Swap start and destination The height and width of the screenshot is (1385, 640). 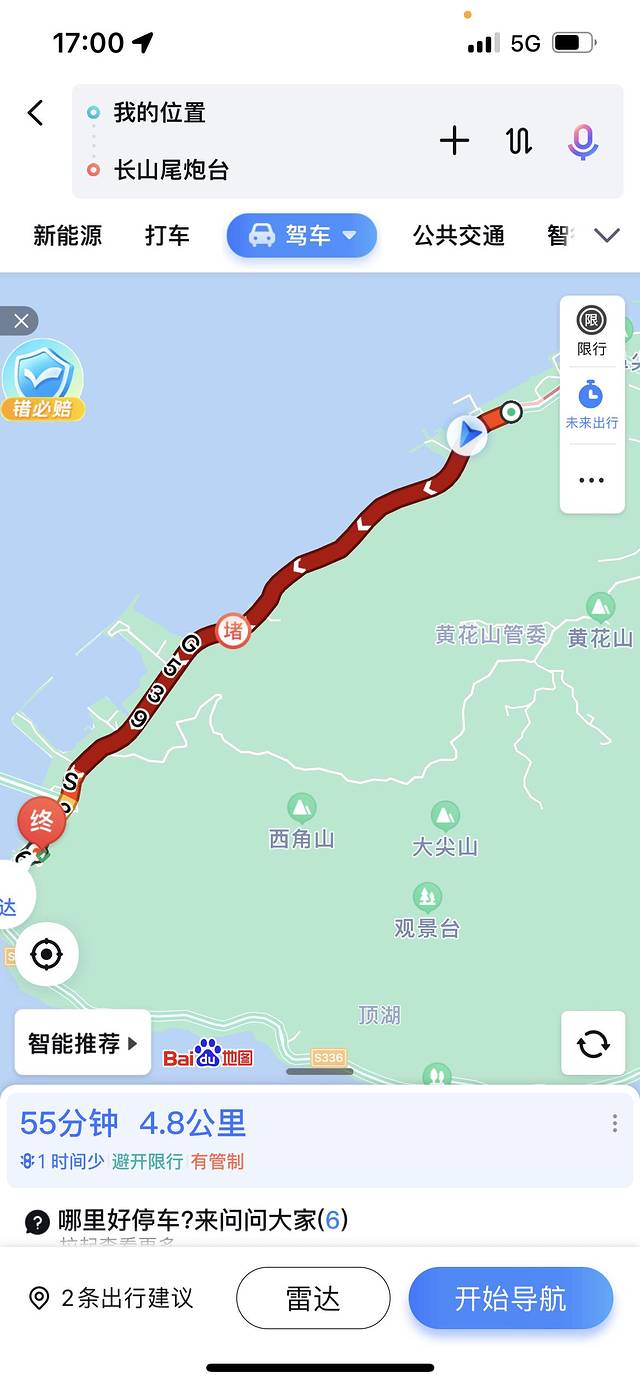pos(518,141)
